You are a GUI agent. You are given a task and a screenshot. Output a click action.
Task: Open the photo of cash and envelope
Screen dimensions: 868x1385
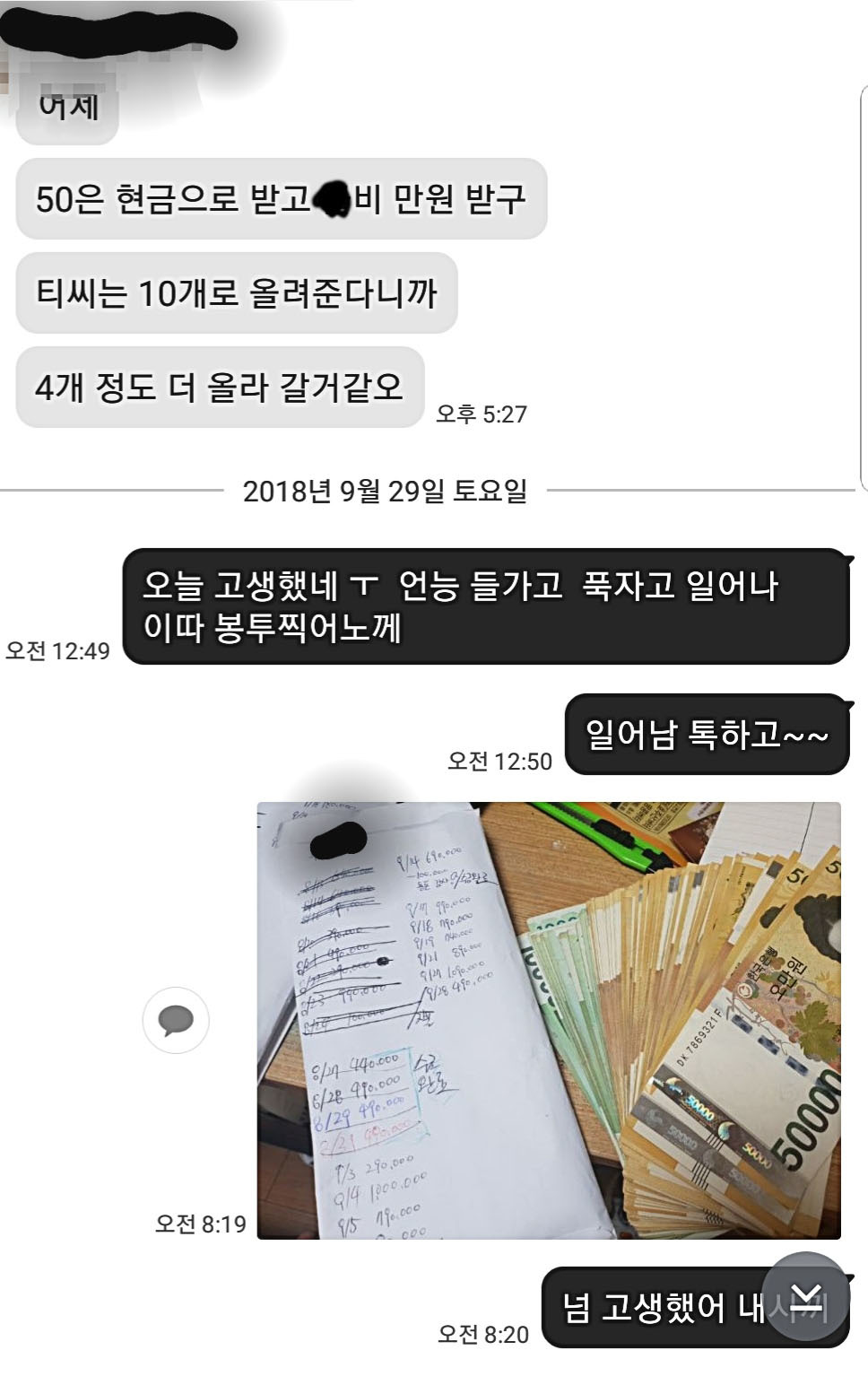[x=549, y=1020]
